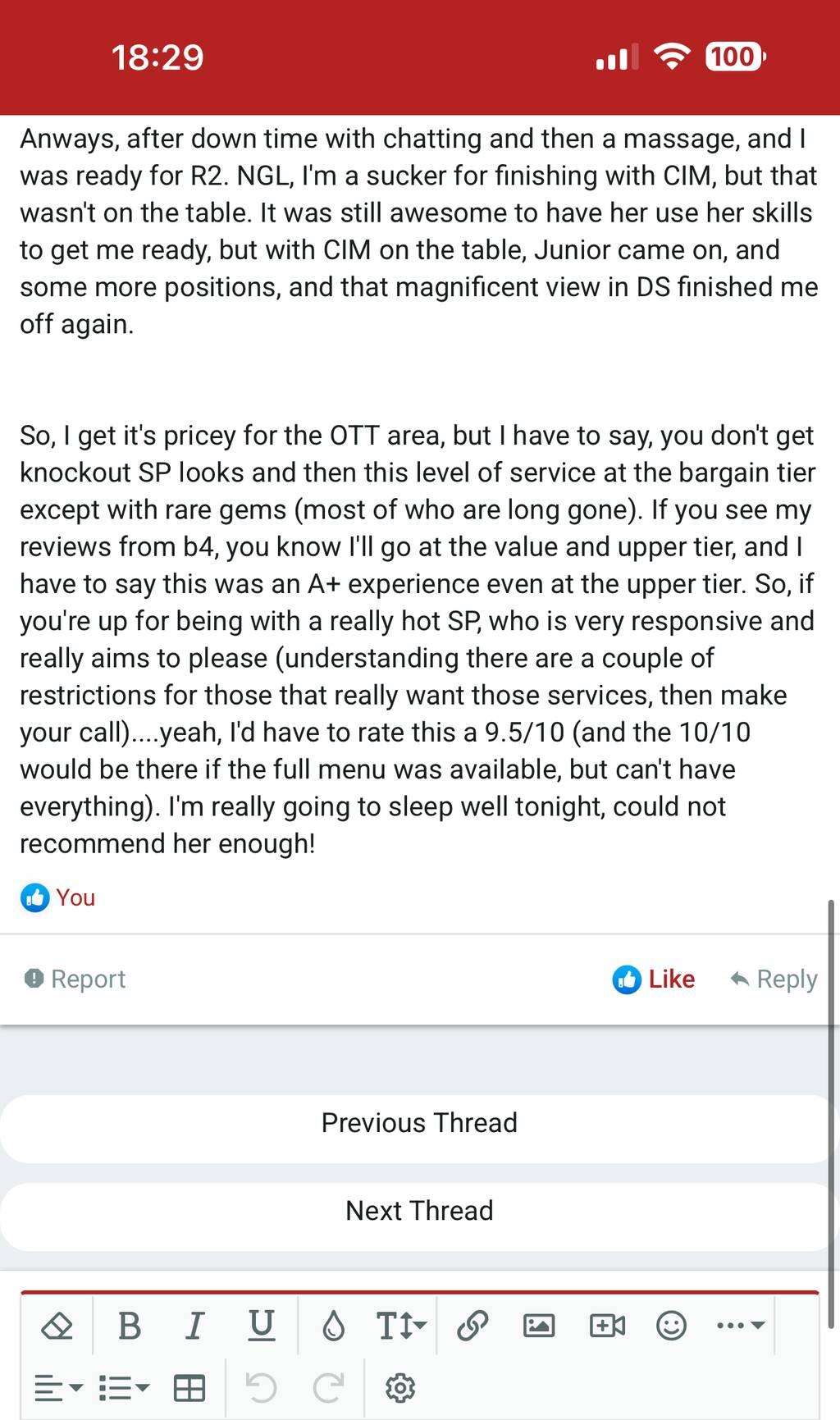Enable underline text formatting
Image resolution: width=840 pixels, height=1420 pixels.
pyautogui.click(x=261, y=1326)
